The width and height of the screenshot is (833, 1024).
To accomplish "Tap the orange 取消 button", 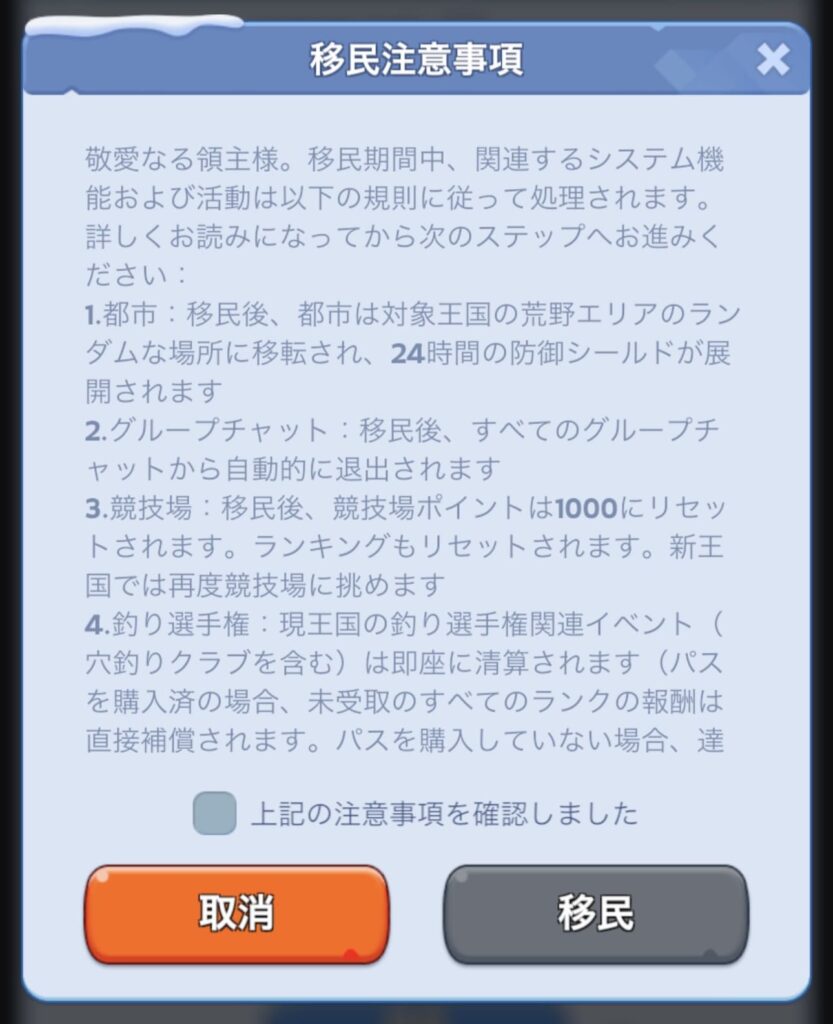I will tap(236, 915).
